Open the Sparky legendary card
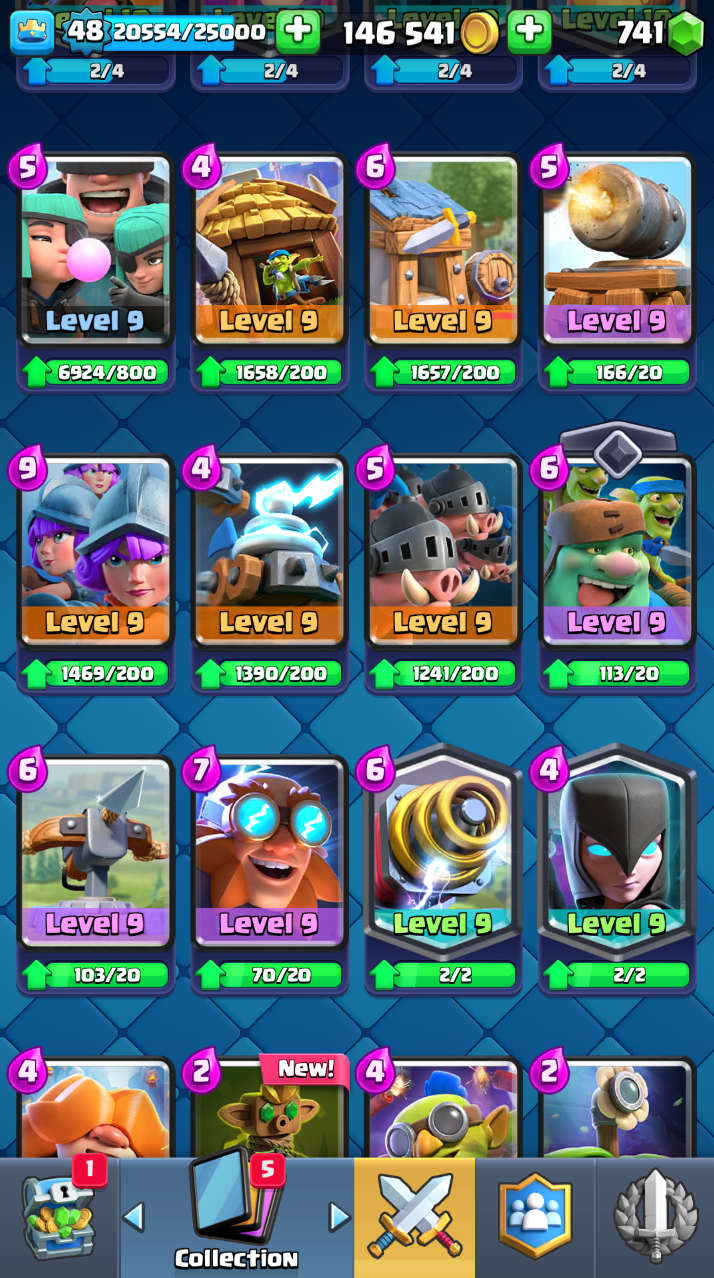 443,850
